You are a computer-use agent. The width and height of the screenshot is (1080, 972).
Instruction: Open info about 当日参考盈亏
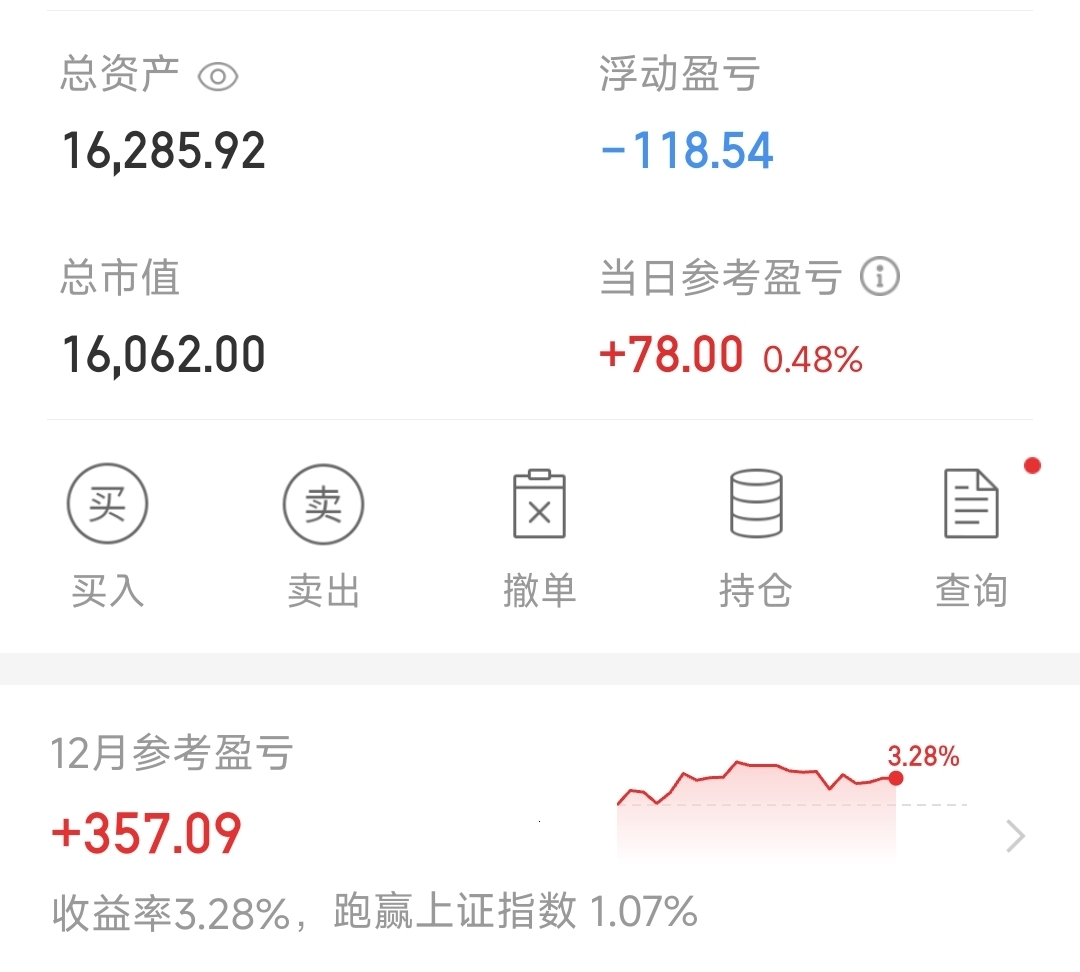pos(880,277)
